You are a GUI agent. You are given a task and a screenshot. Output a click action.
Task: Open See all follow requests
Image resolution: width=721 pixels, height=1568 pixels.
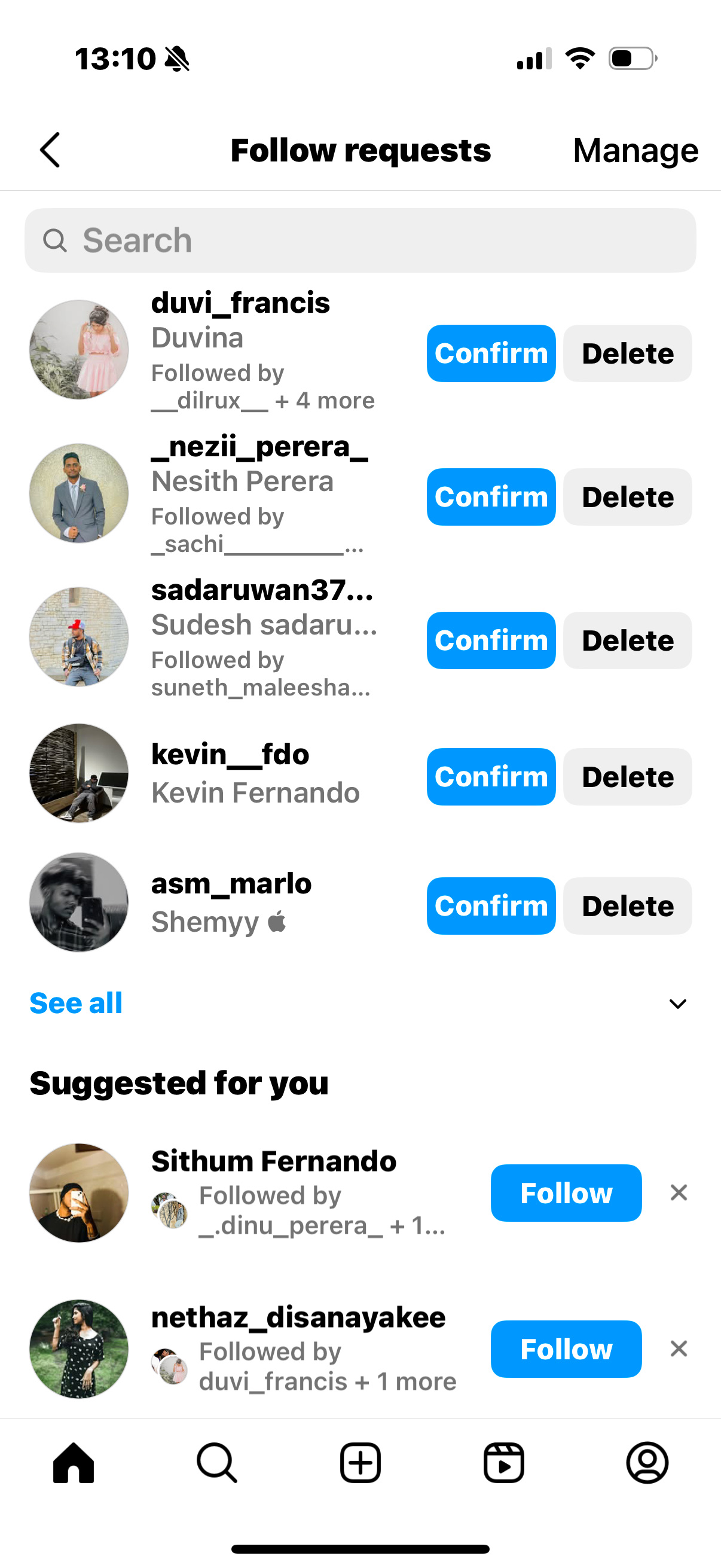click(76, 1003)
